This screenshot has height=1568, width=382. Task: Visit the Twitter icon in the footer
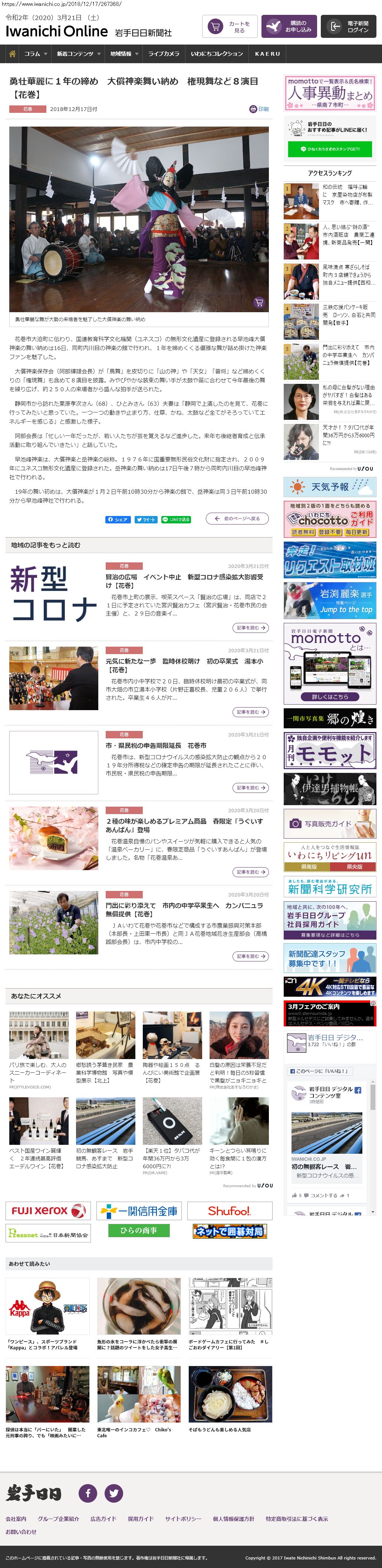pos(114,1493)
